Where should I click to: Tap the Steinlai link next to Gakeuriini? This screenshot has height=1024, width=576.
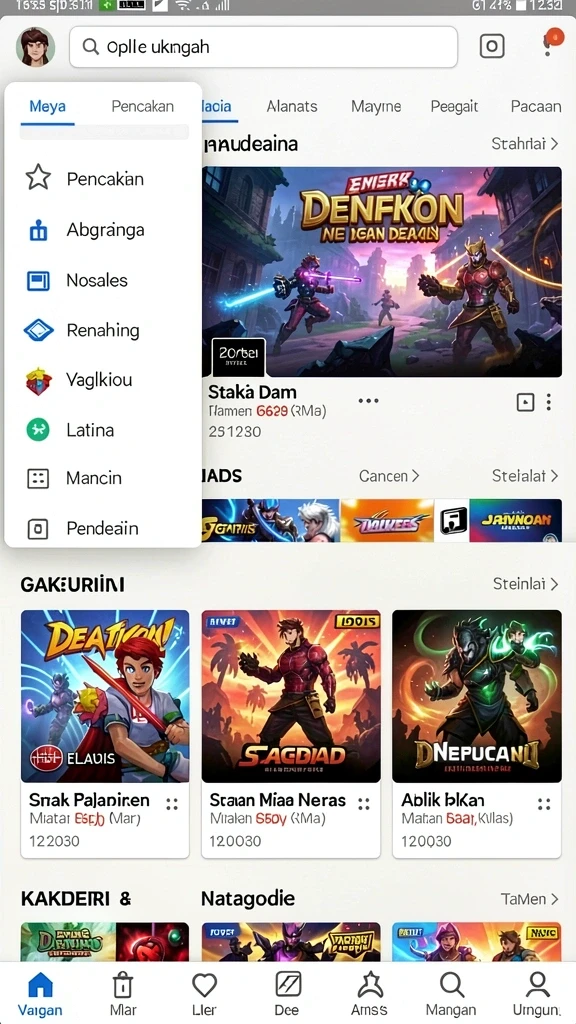point(526,583)
